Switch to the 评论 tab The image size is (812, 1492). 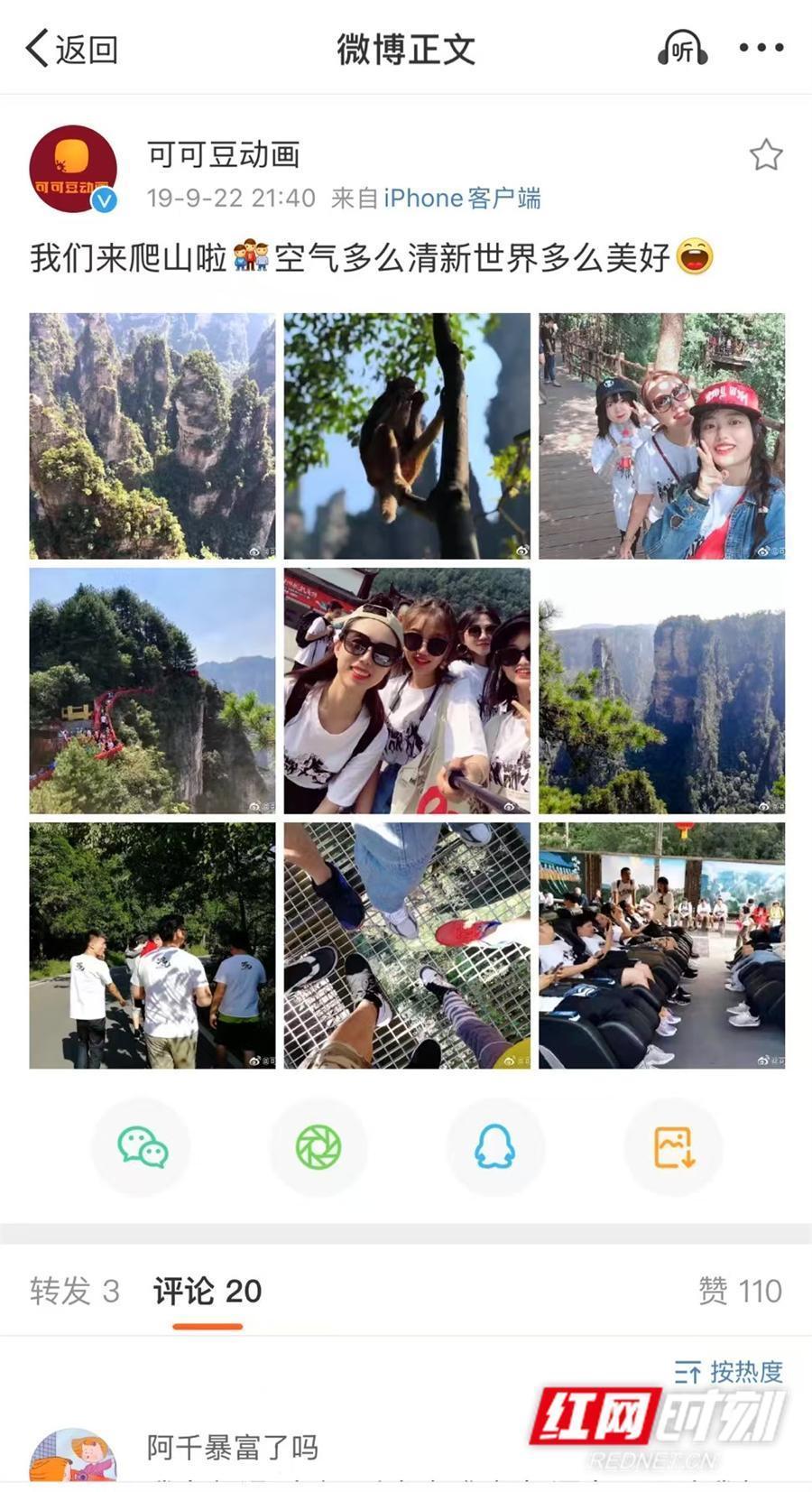pos(208,1291)
